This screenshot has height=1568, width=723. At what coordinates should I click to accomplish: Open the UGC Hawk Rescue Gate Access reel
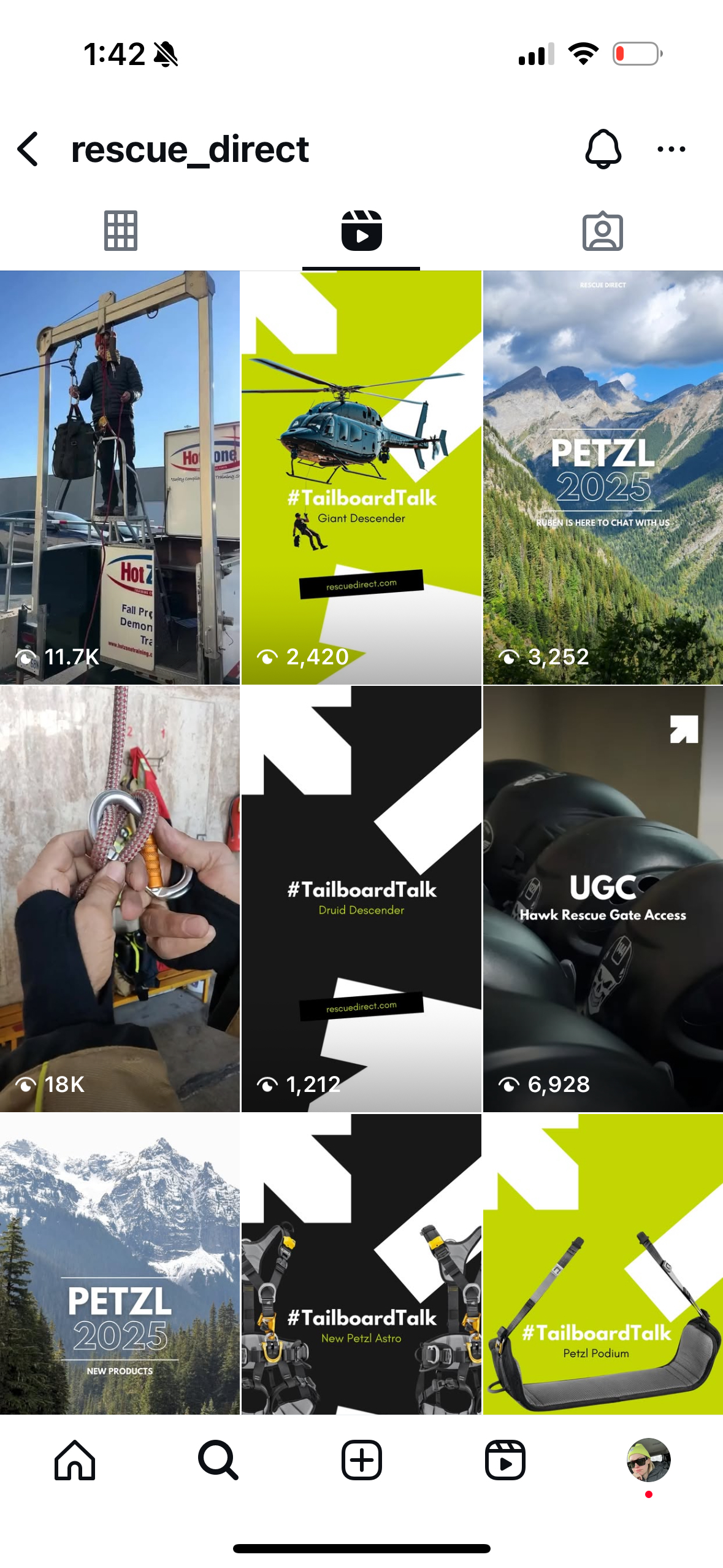(603, 898)
